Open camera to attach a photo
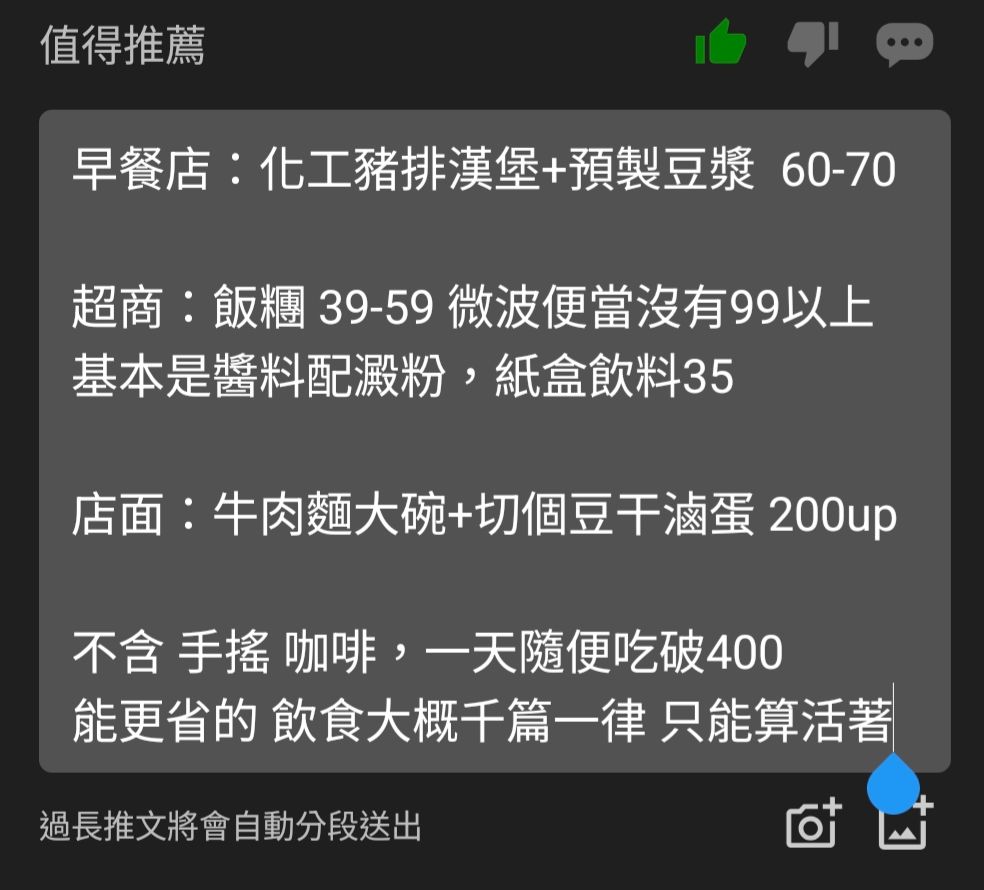 812,825
